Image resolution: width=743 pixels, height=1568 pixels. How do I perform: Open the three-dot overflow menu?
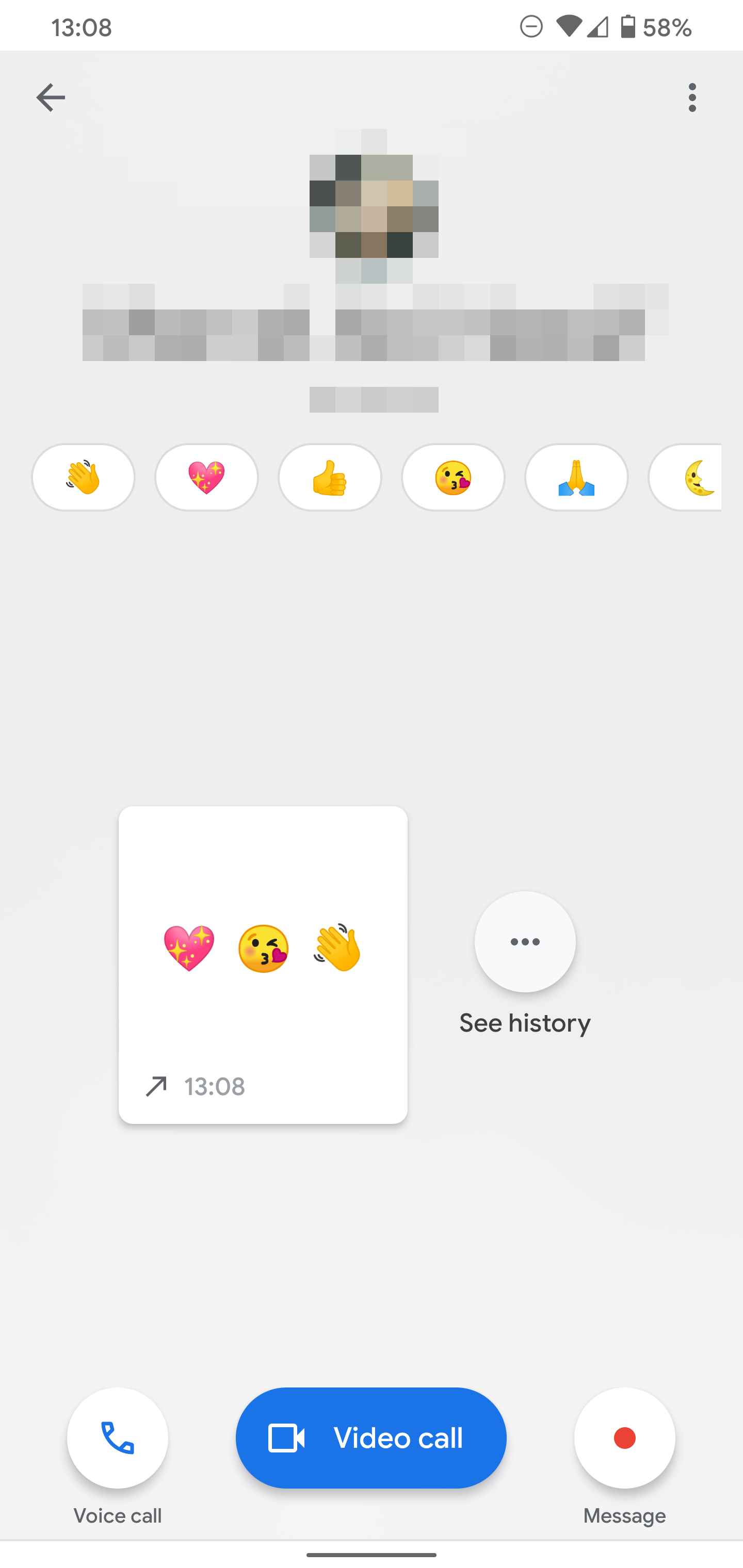click(692, 97)
